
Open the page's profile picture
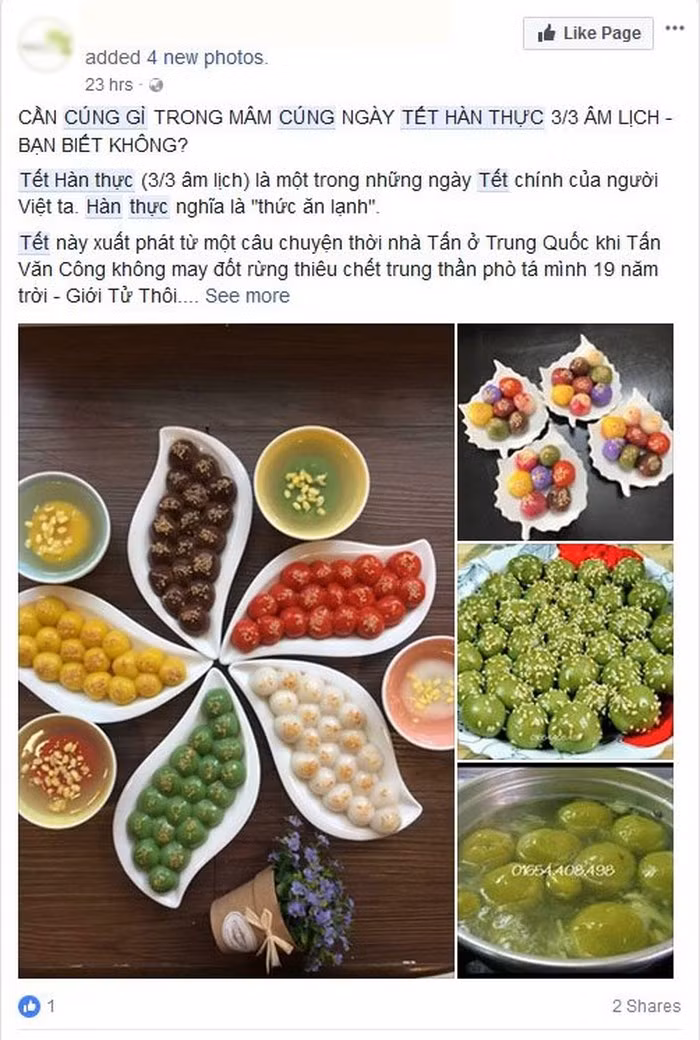[46, 45]
